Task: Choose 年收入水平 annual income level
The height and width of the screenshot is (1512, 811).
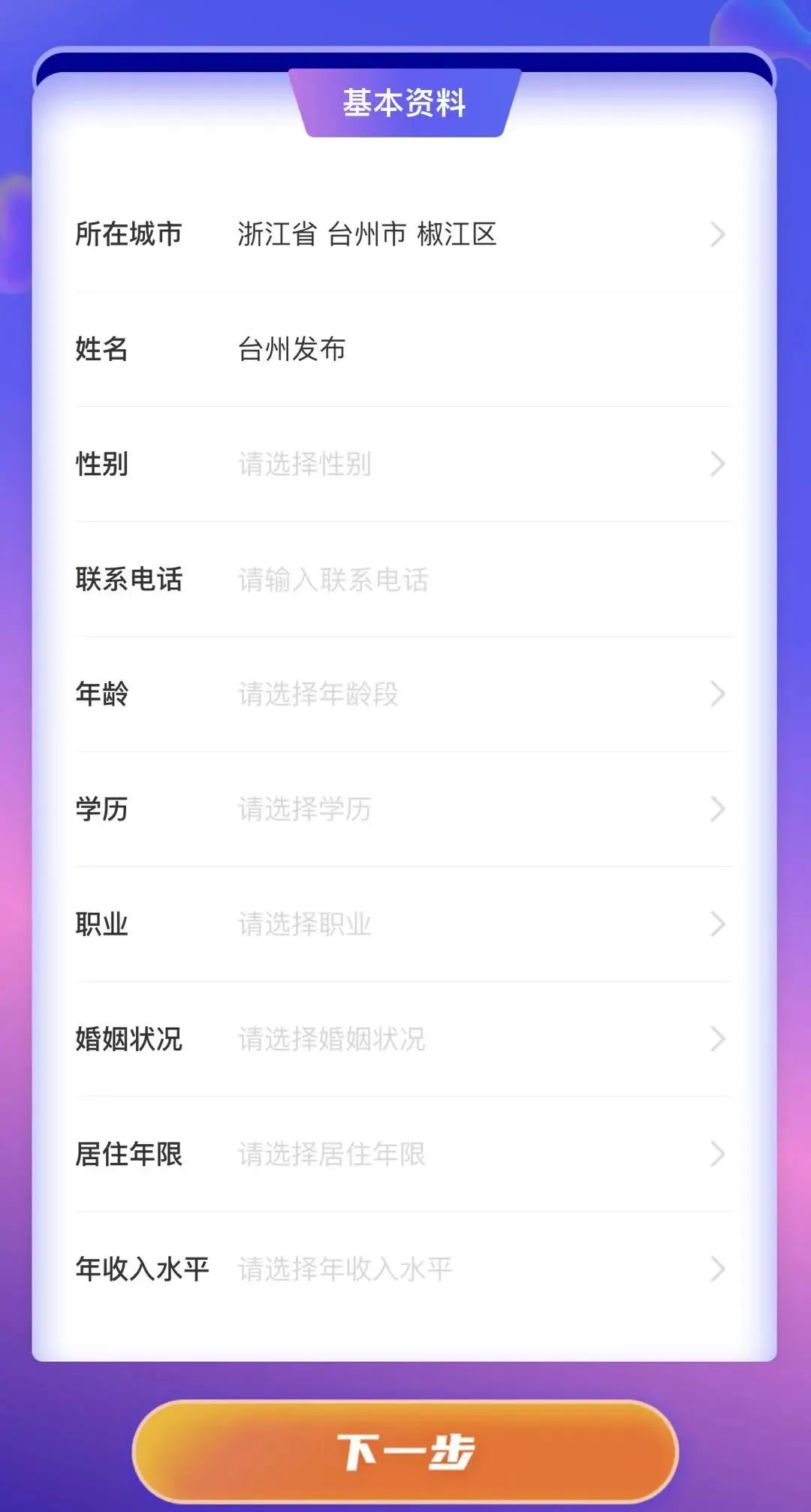Action: pos(404,1269)
